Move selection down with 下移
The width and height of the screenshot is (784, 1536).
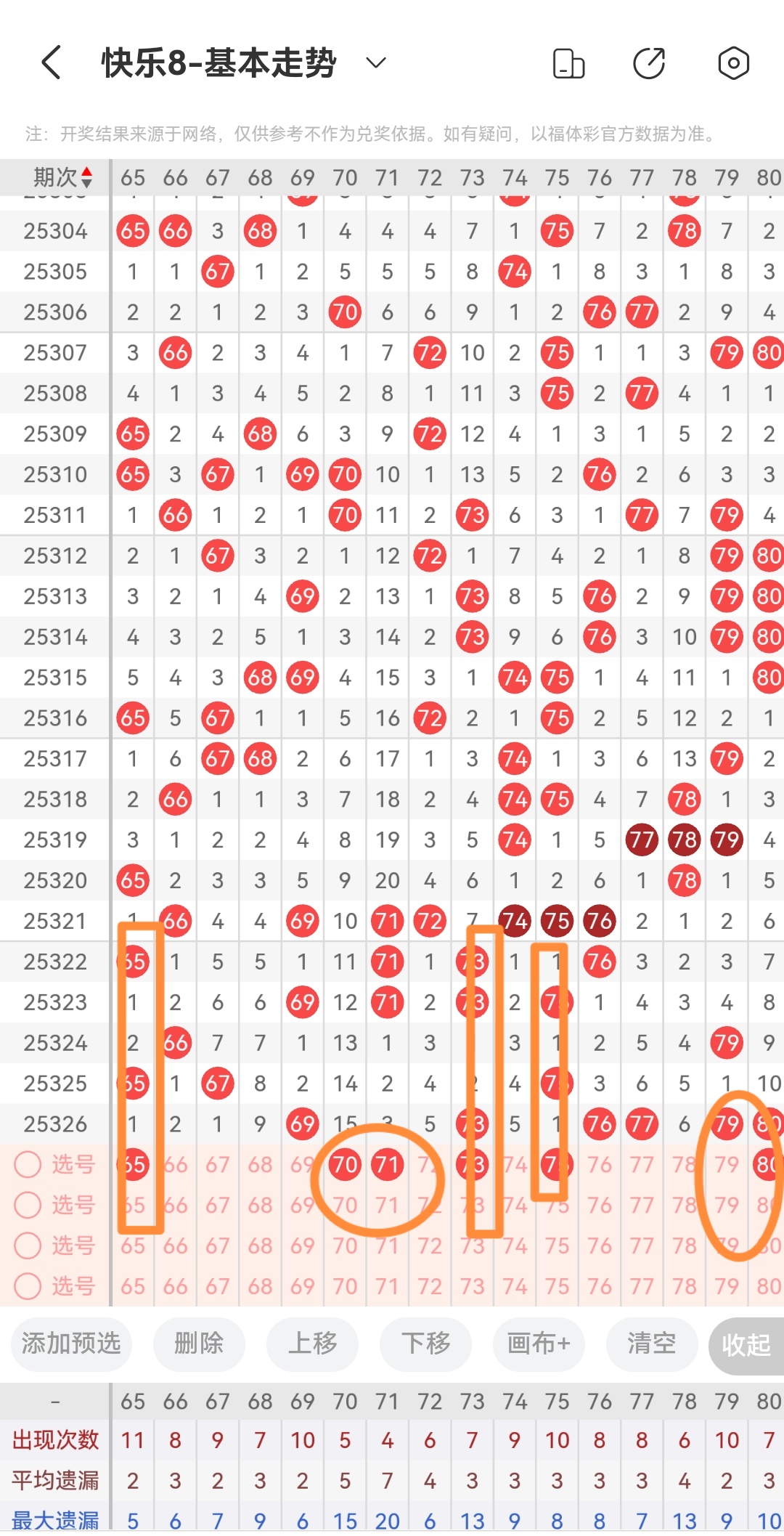point(426,1344)
